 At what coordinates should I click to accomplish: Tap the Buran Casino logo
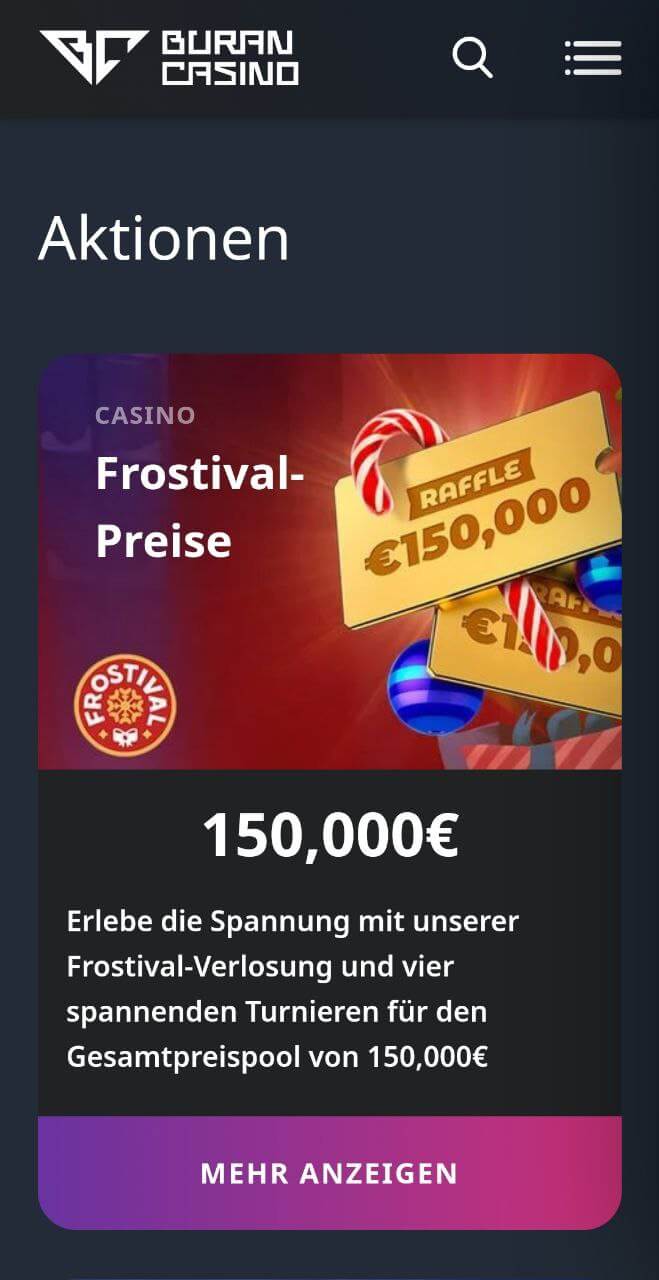click(x=169, y=58)
